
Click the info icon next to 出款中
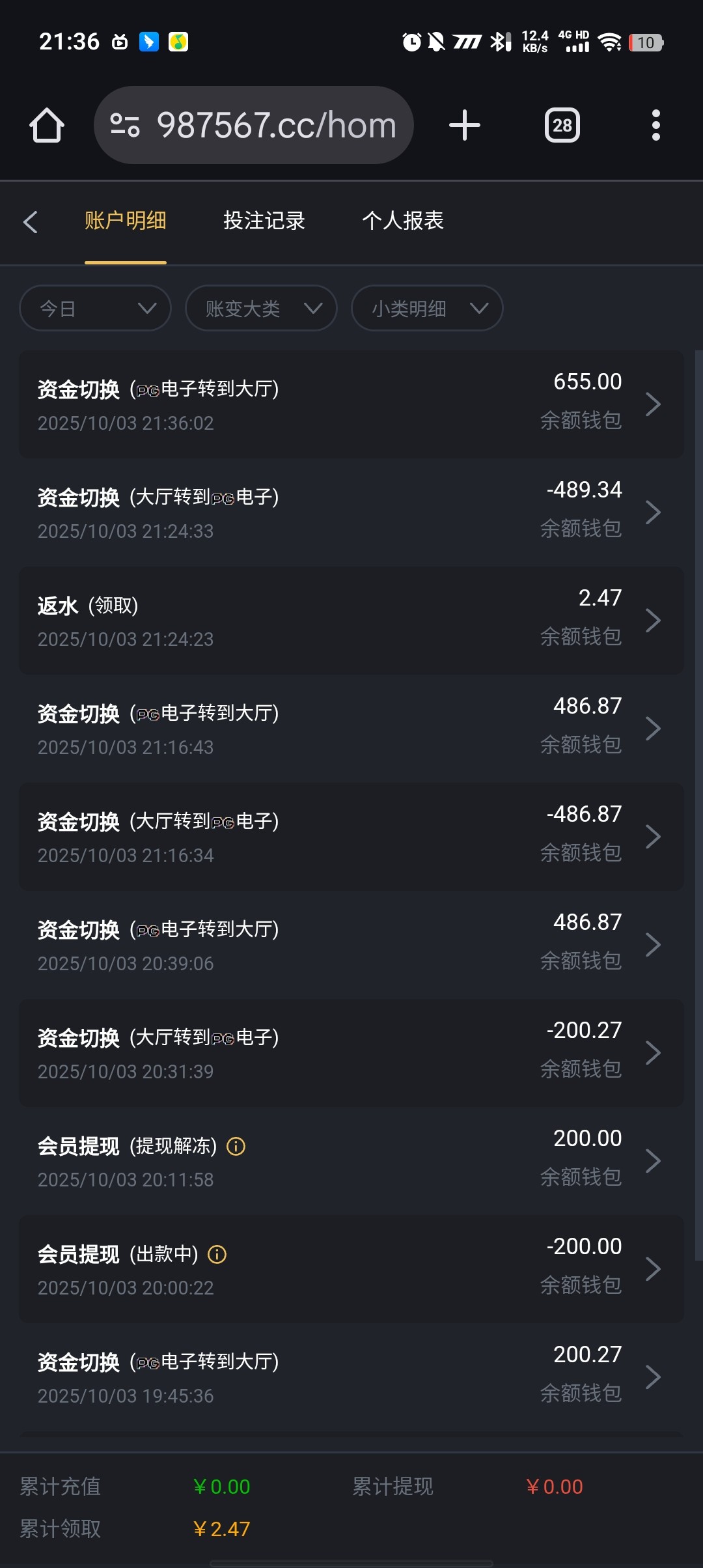[x=217, y=1254]
